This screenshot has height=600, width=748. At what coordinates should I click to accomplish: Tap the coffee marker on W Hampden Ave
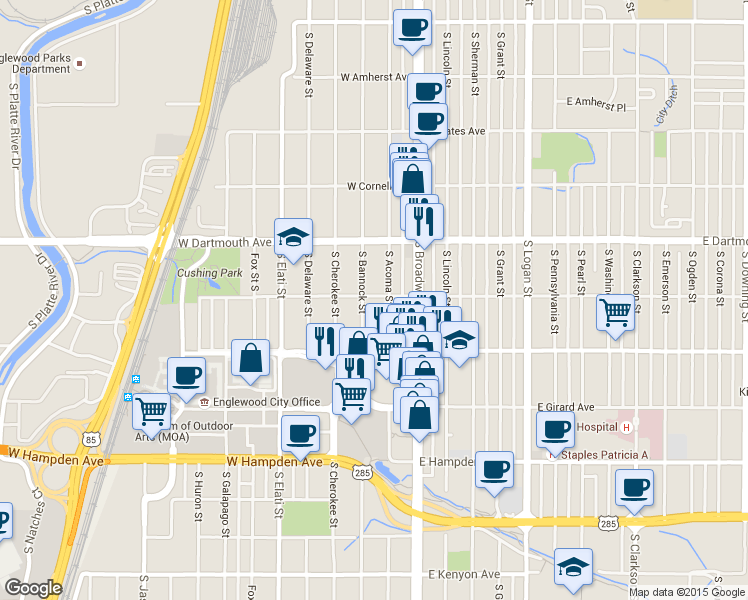[x=301, y=437]
